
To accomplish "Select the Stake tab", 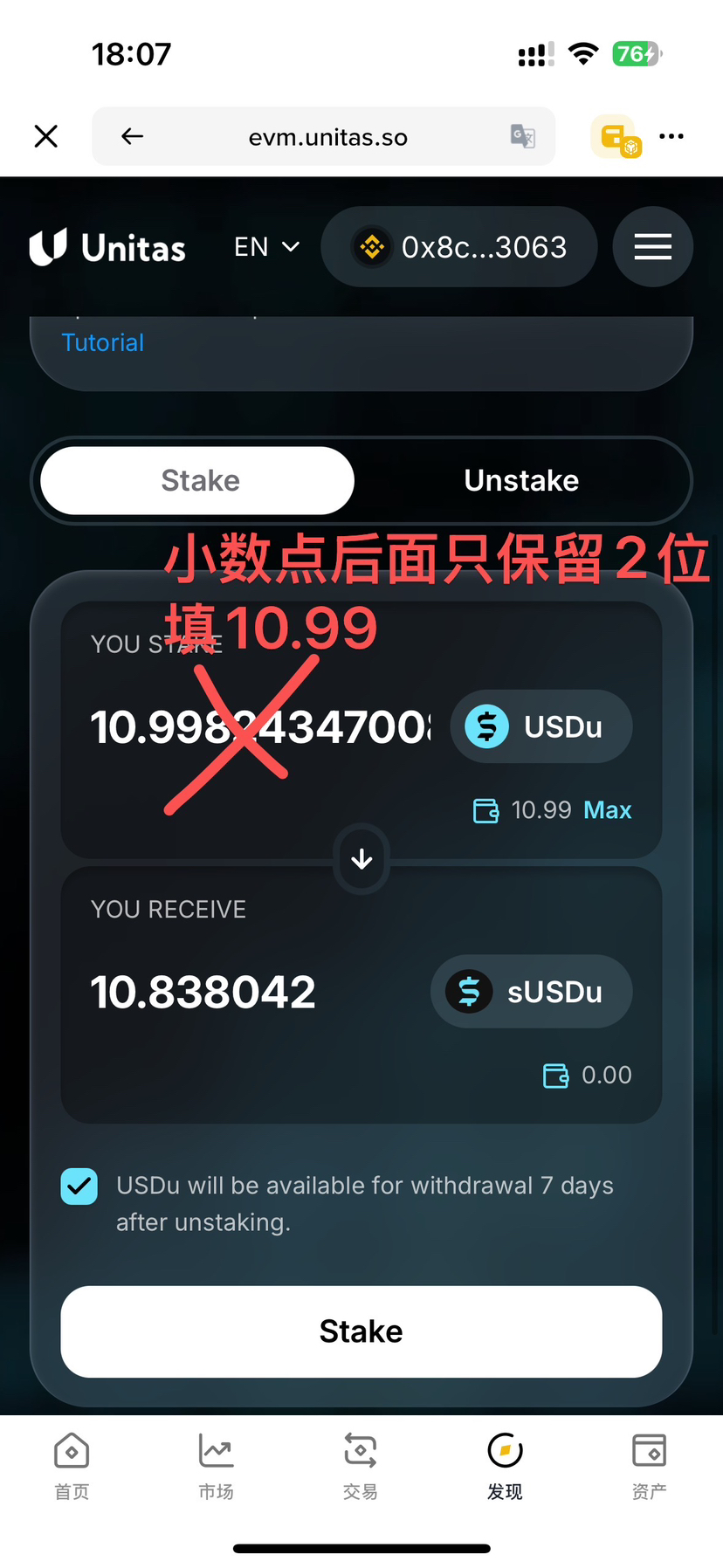I will pyautogui.click(x=198, y=480).
